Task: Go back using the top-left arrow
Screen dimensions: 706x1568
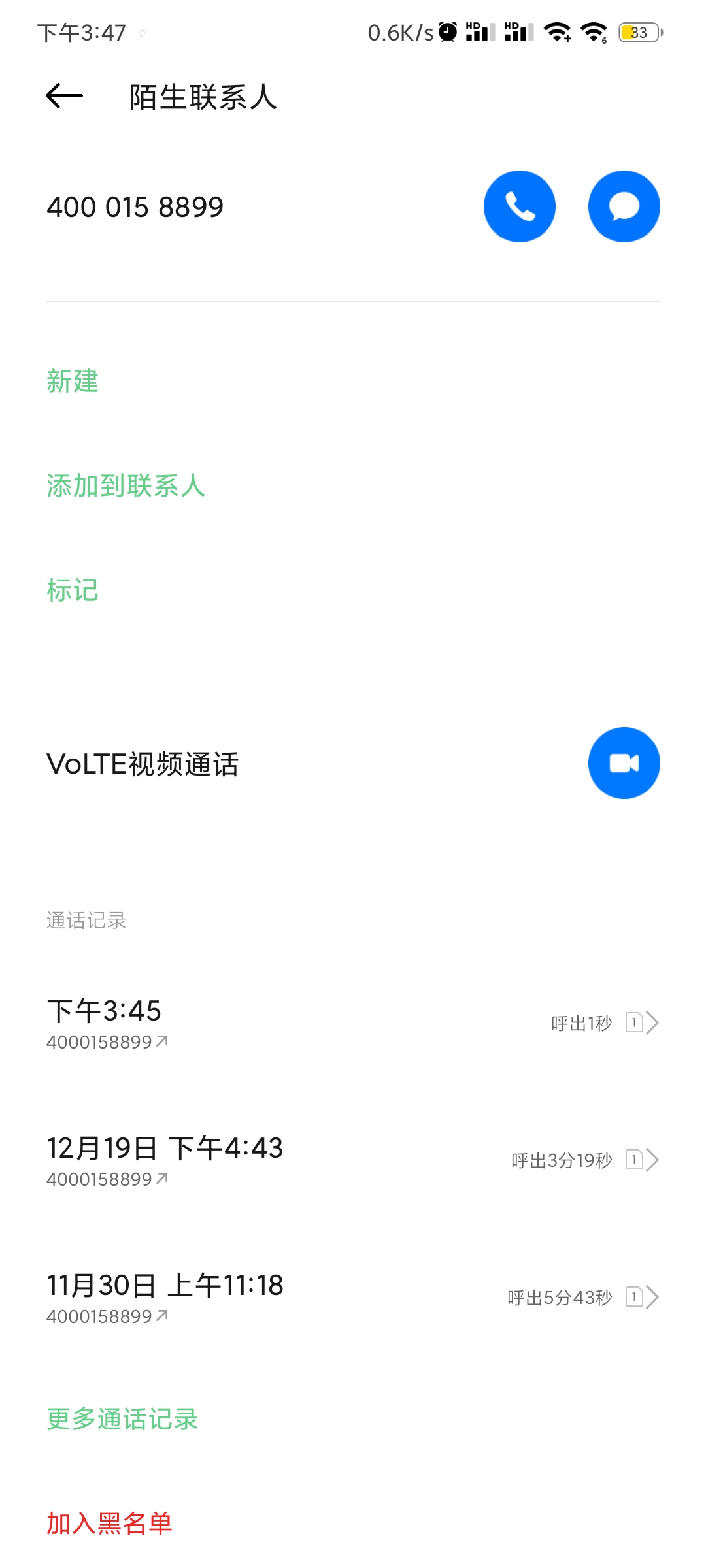Action: pos(64,97)
